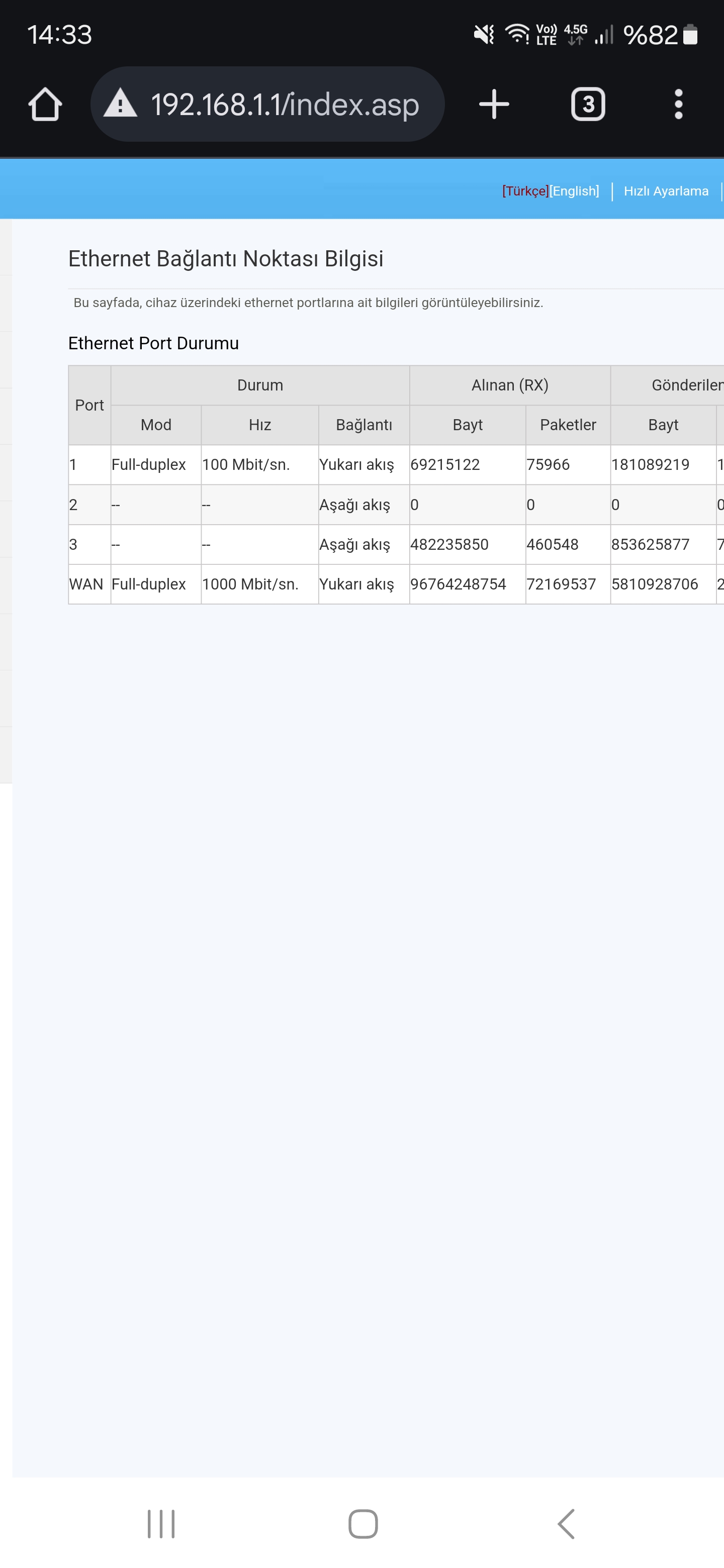Open a new browser tab

(x=494, y=104)
